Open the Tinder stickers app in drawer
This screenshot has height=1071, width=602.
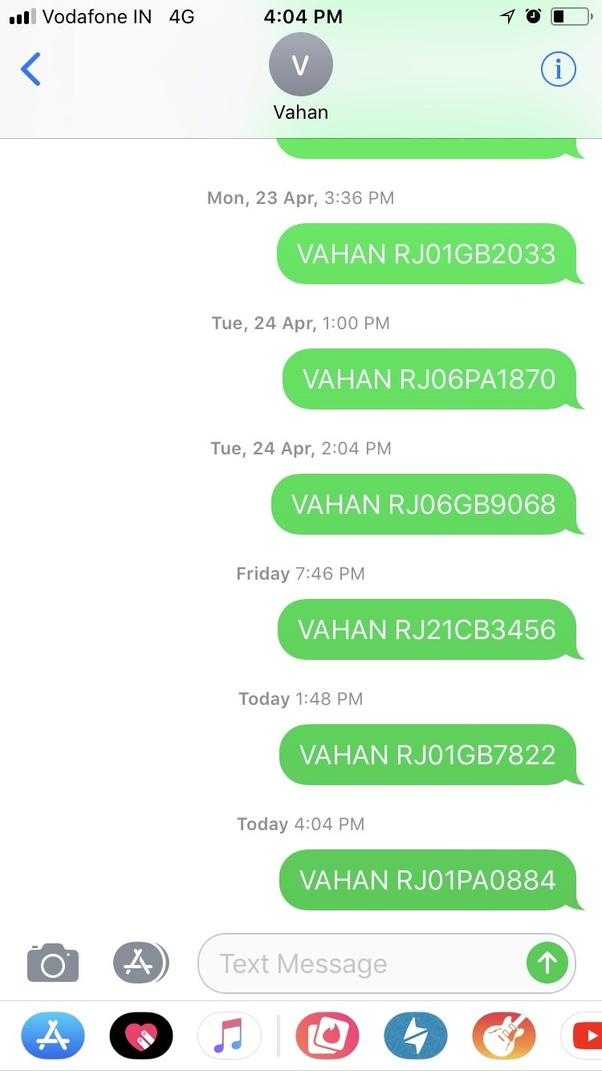pyautogui.click(x=327, y=1035)
